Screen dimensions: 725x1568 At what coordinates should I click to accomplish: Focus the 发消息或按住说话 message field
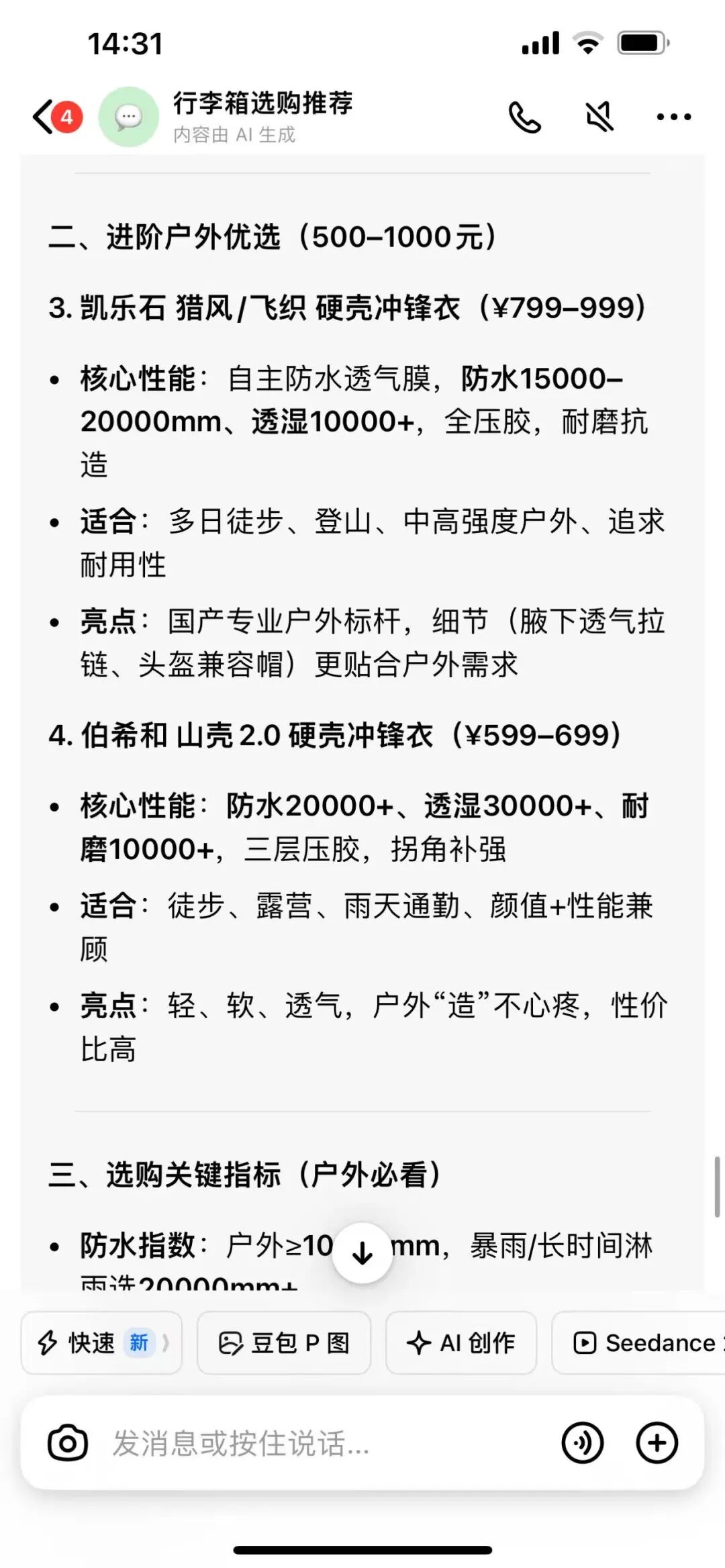(322, 1442)
